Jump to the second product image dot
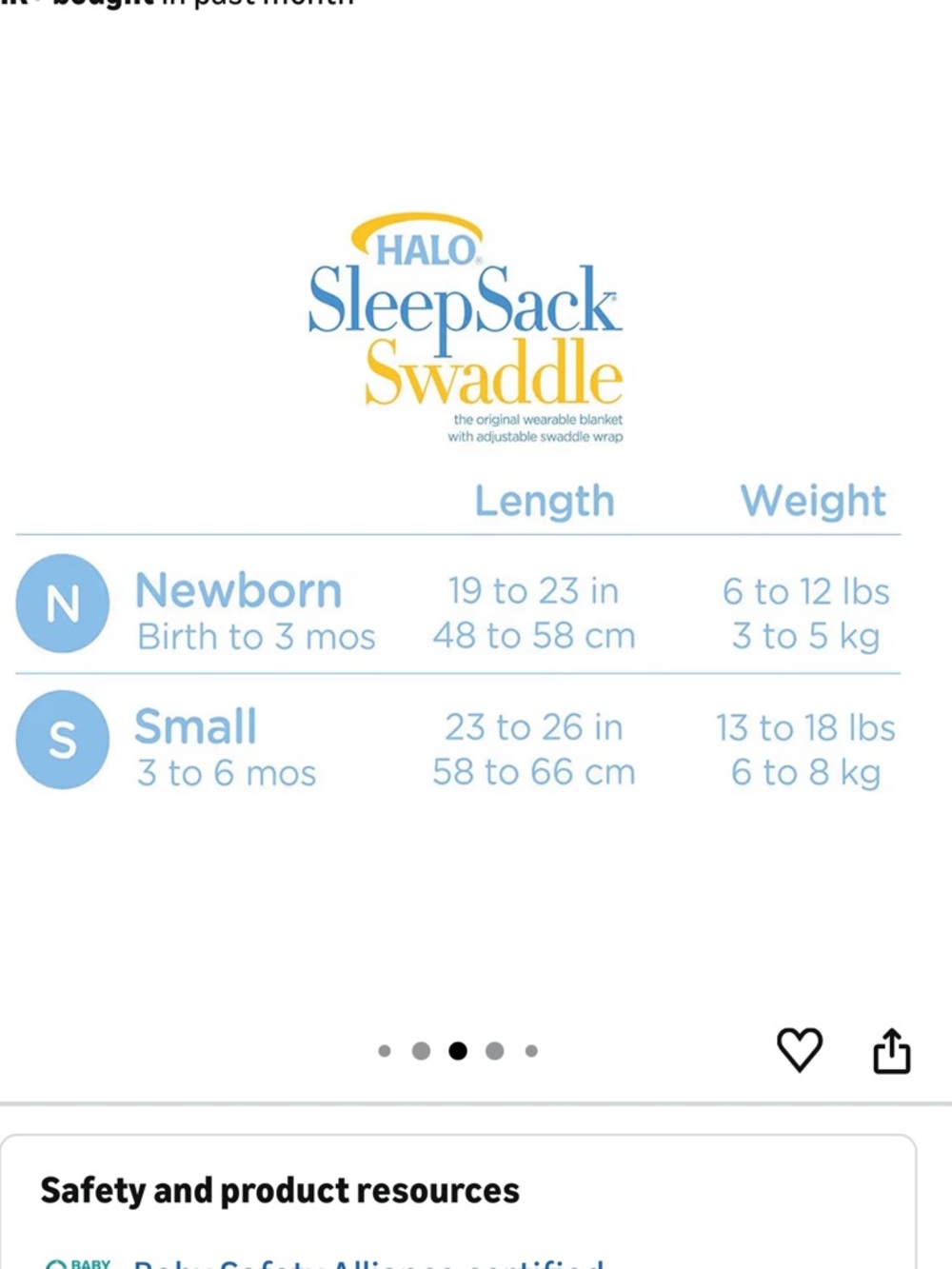This screenshot has width=952, height=1269. coord(422,1051)
